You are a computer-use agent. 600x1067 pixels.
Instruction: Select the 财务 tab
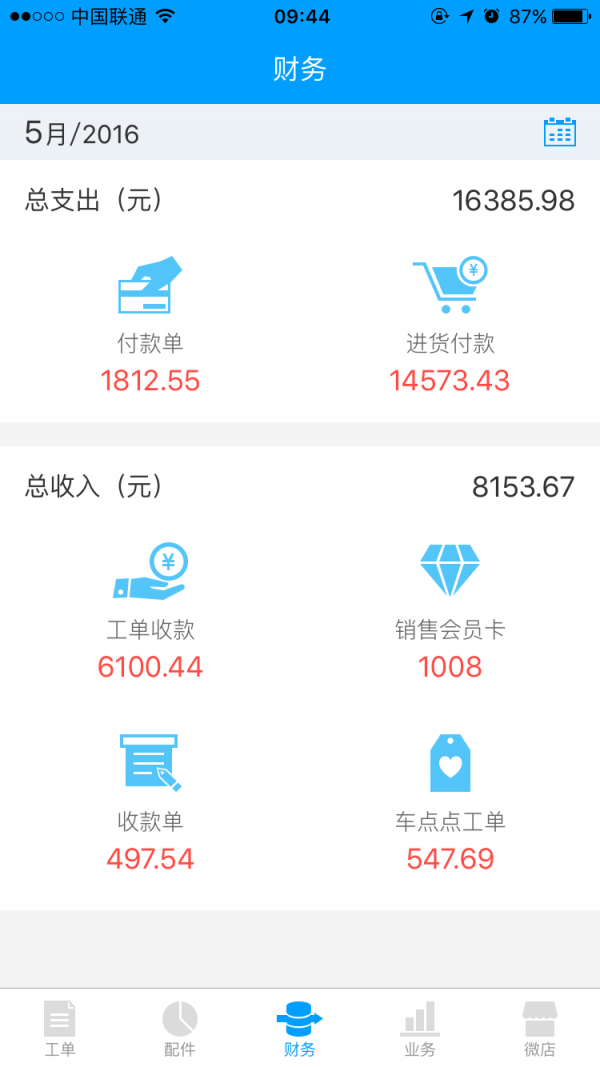point(300,1028)
